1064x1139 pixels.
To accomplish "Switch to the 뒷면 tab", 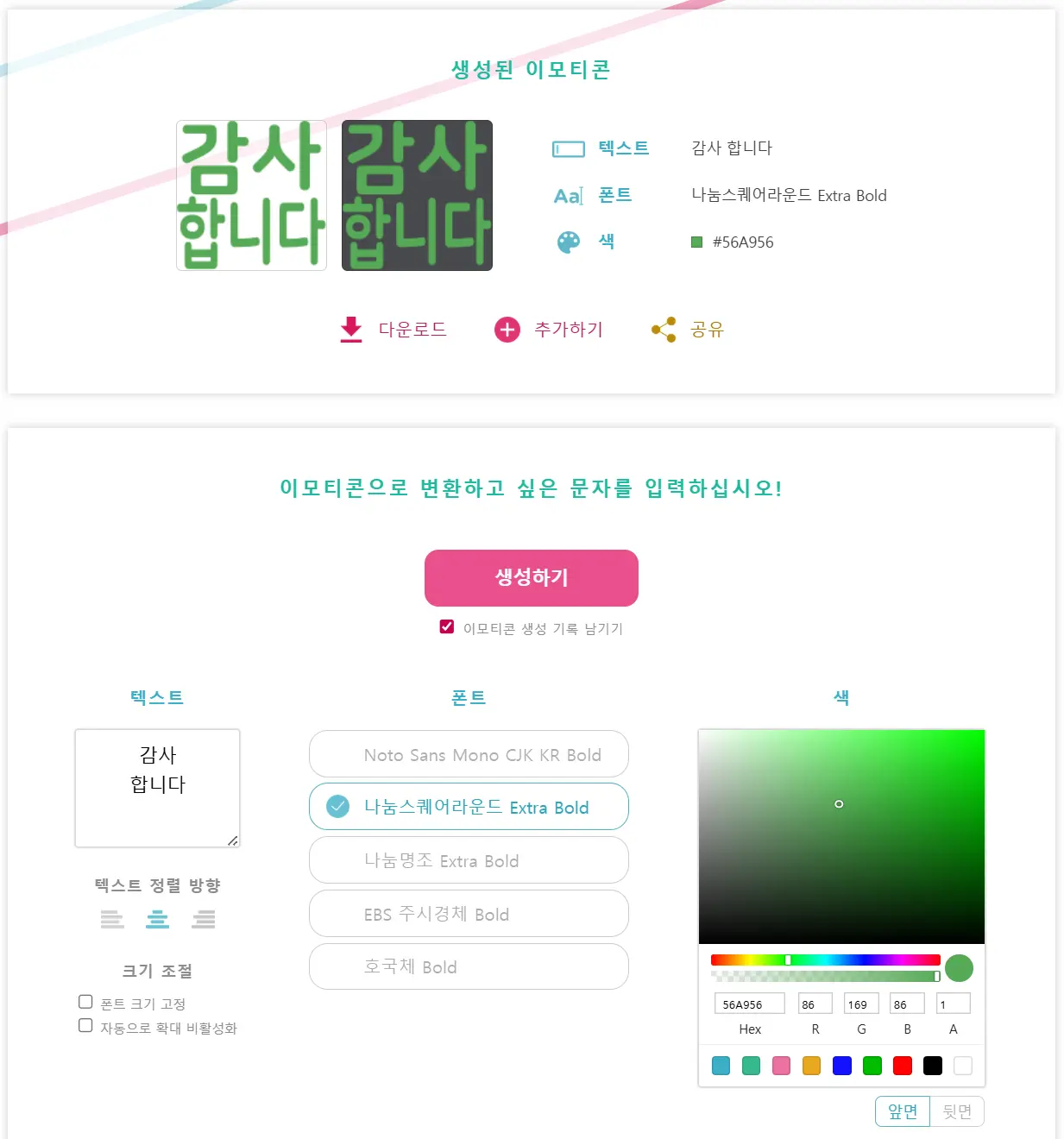I will coord(956,1111).
